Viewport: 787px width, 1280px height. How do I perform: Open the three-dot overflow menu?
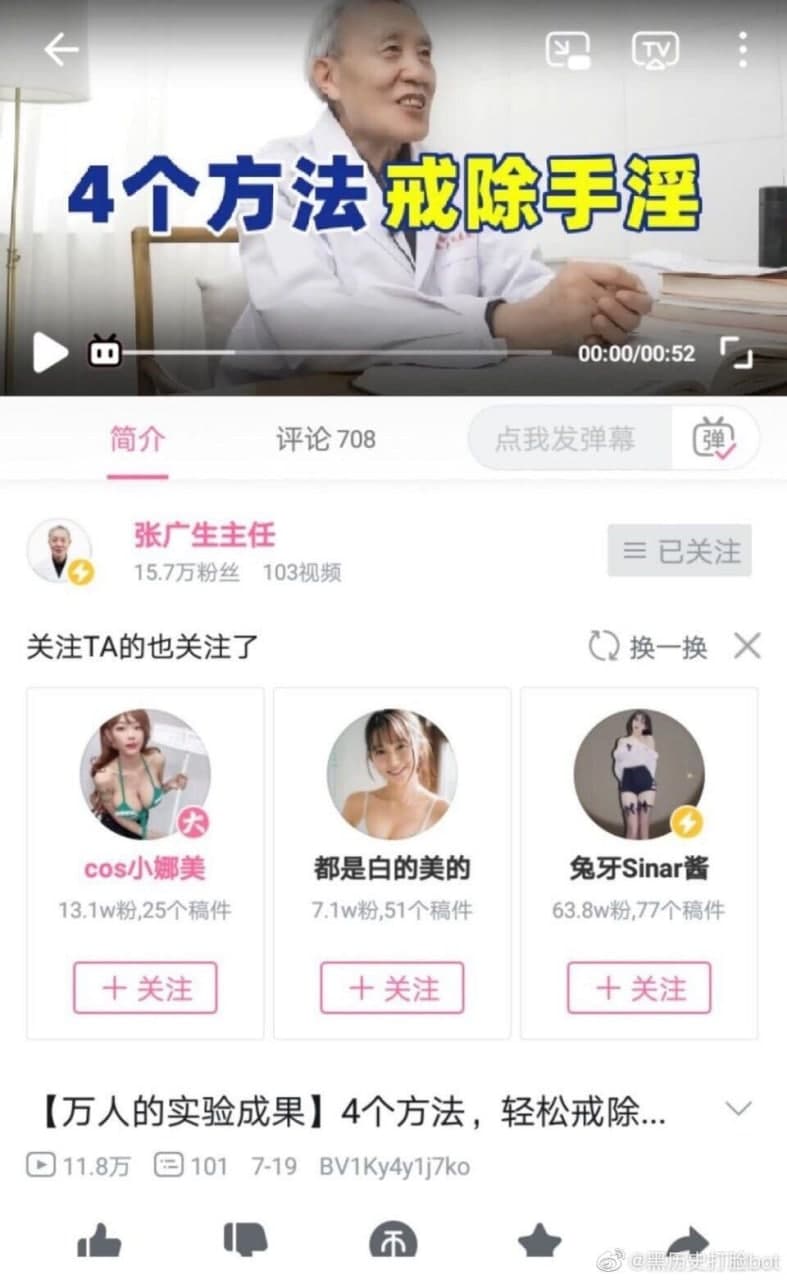[x=742, y=50]
